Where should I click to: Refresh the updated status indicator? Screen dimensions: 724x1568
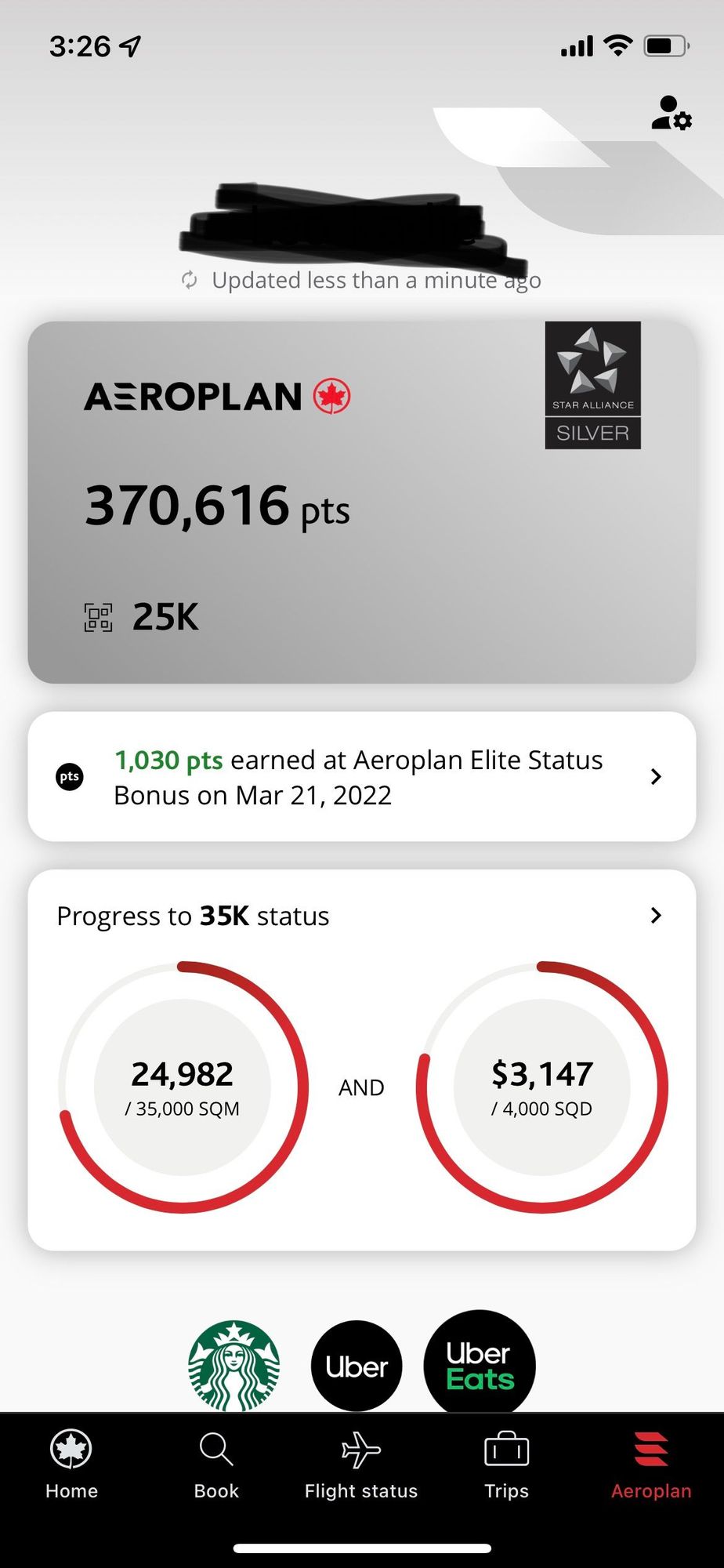pyautogui.click(x=190, y=280)
